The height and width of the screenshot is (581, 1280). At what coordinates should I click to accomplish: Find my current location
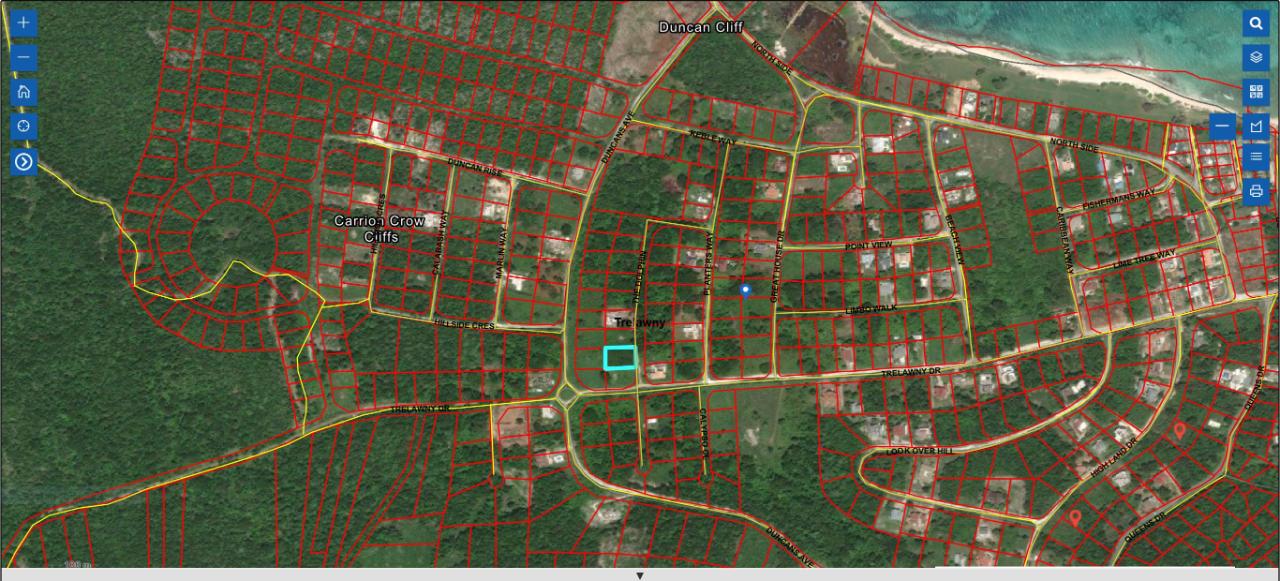[24, 127]
